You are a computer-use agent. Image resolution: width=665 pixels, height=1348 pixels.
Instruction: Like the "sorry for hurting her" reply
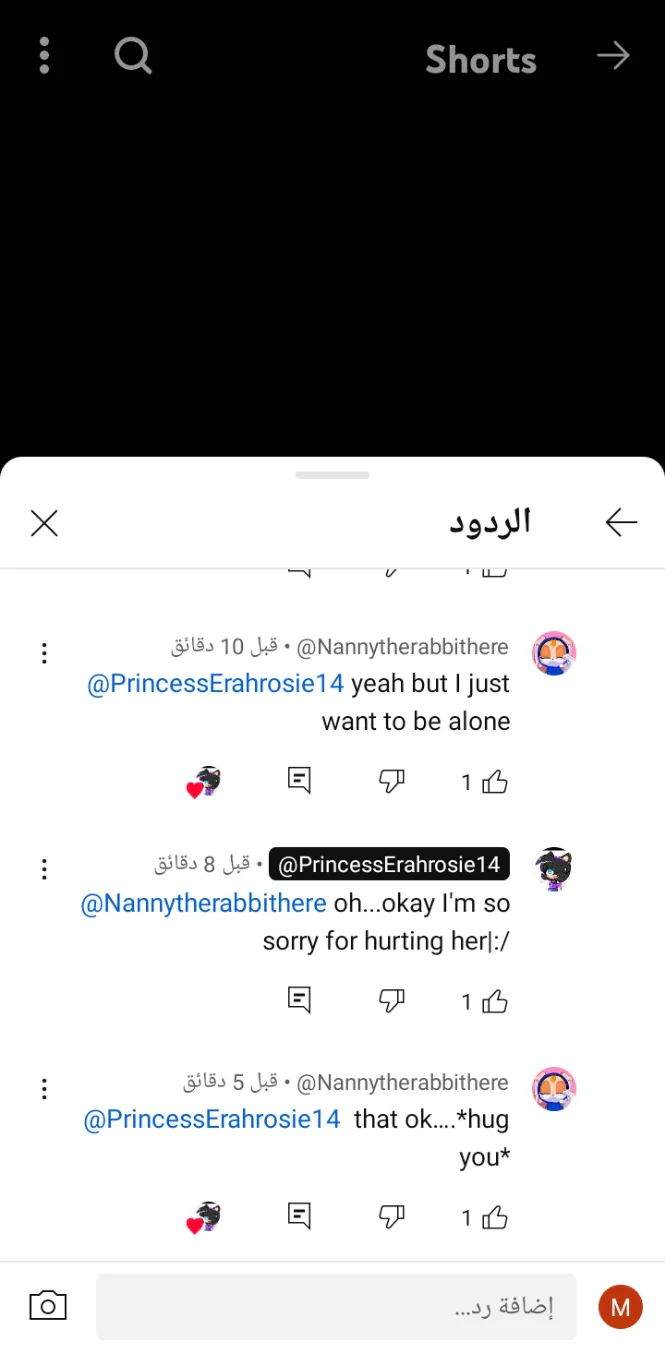pos(495,1001)
